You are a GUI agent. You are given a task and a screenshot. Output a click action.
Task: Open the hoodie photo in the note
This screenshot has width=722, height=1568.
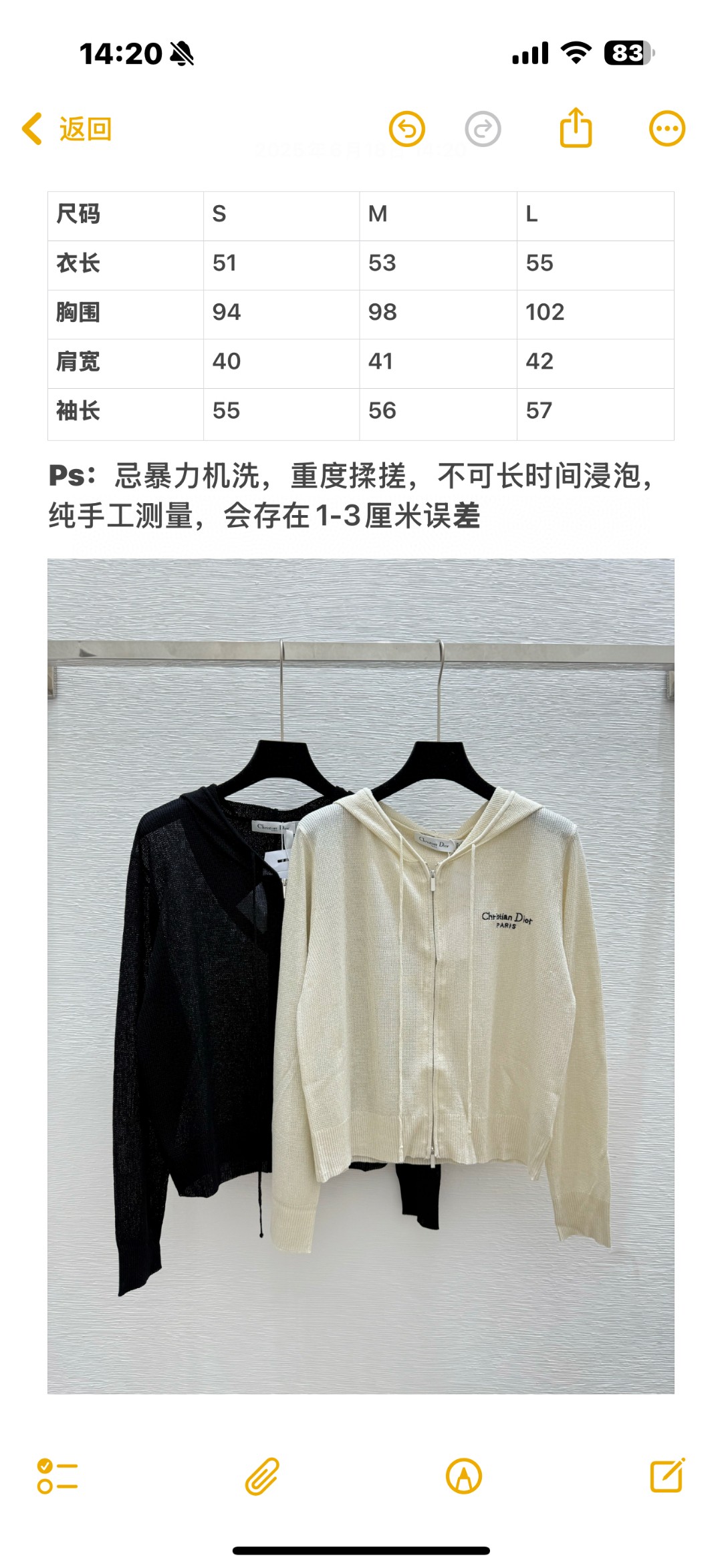361,975
